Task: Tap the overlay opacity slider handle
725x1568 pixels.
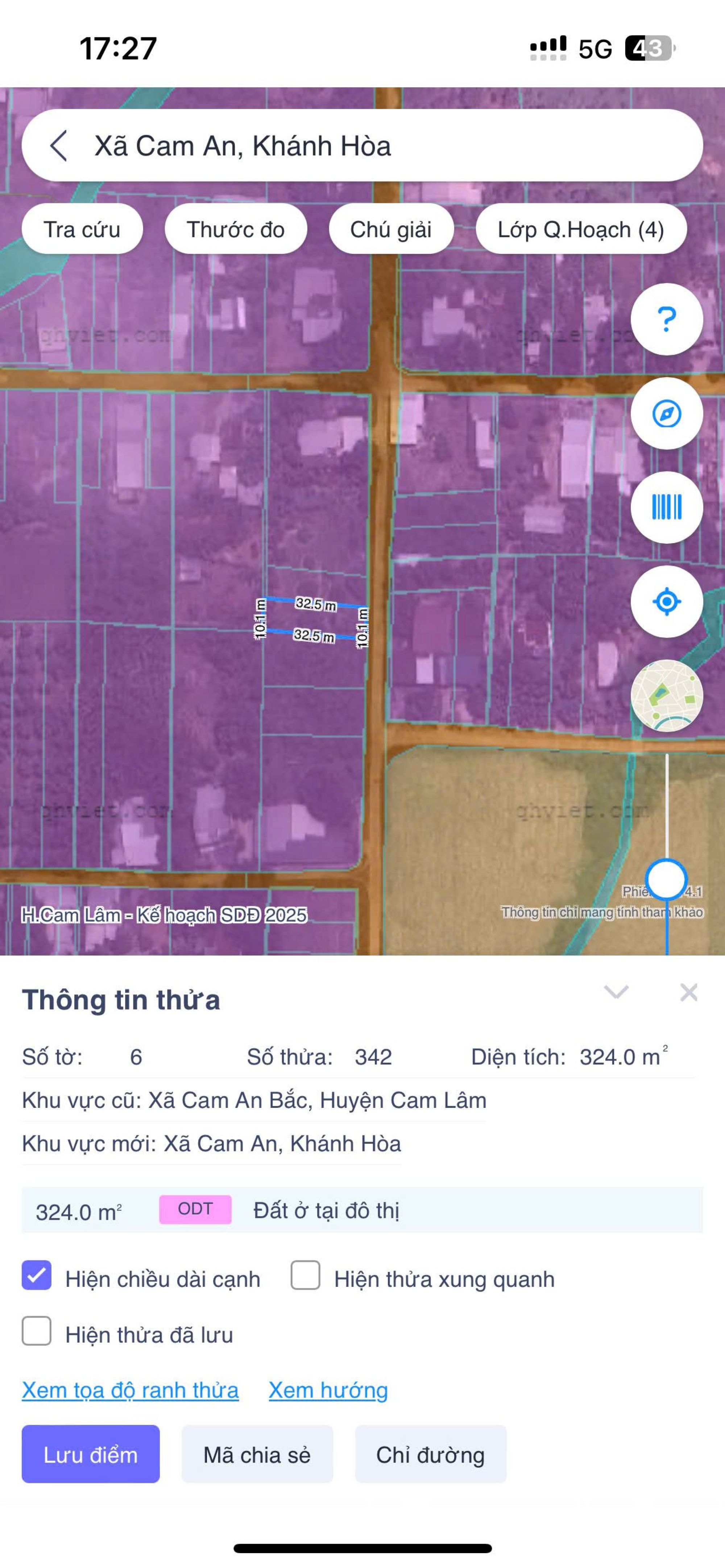Action: point(667,879)
